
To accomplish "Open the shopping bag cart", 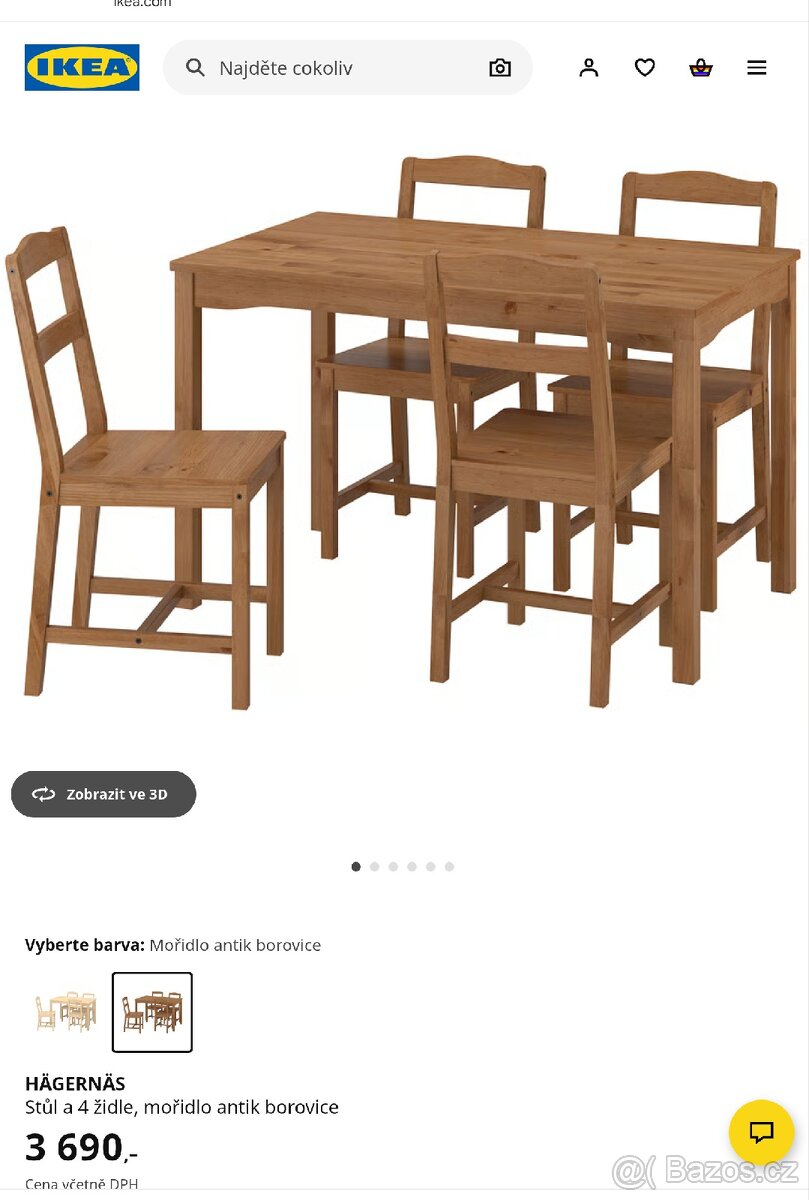I will (x=701, y=67).
